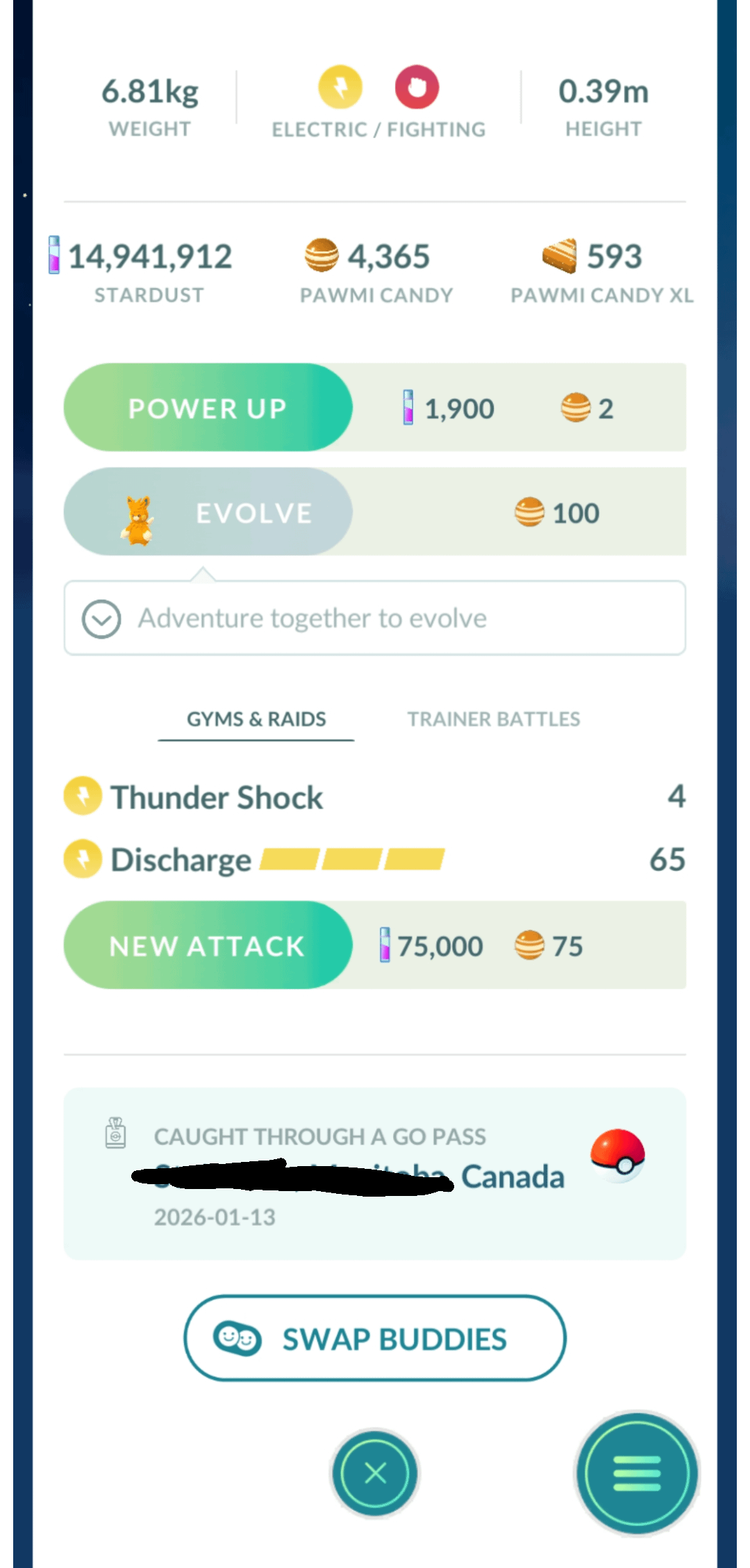
Task: Open the Caught Through a GO Pass location card
Action: pos(375,1173)
